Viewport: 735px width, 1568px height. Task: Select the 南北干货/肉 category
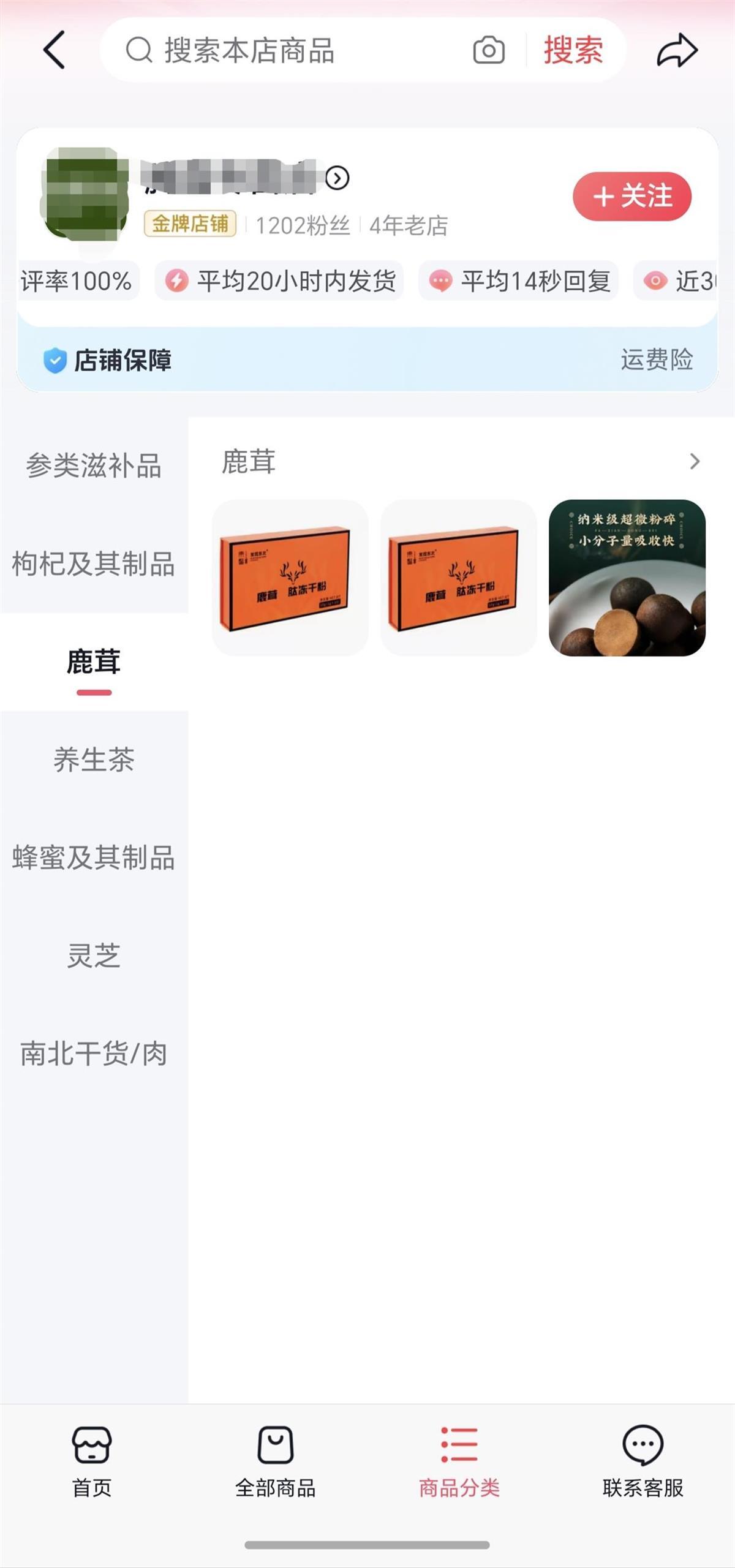click(94, 1053)
